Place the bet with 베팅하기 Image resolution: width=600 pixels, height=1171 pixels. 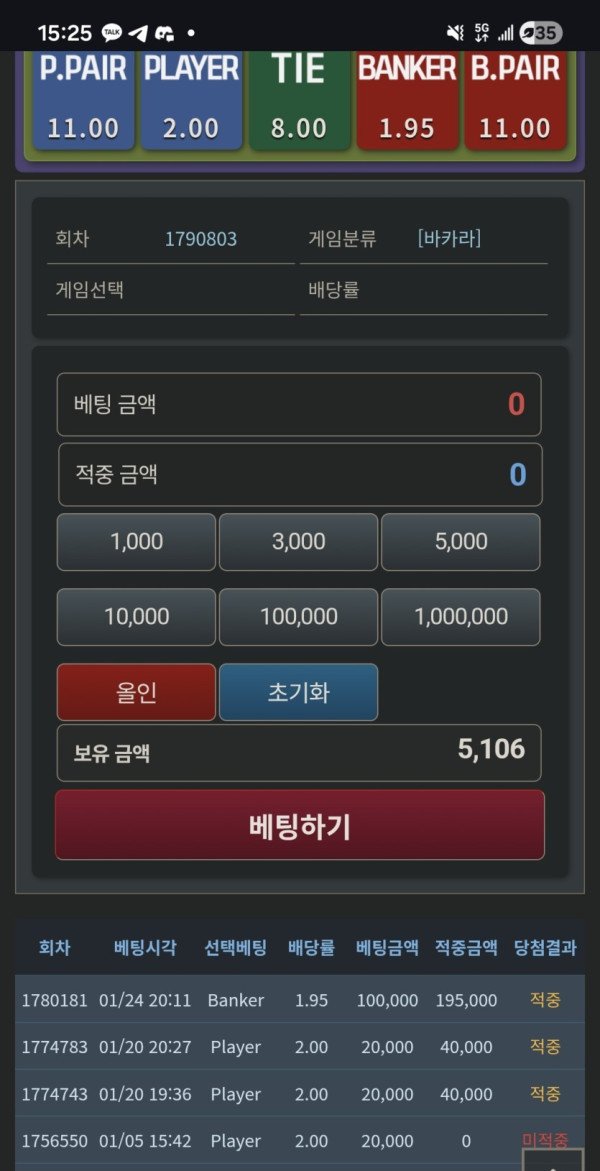pyautogui.click(x=299, y=825)
